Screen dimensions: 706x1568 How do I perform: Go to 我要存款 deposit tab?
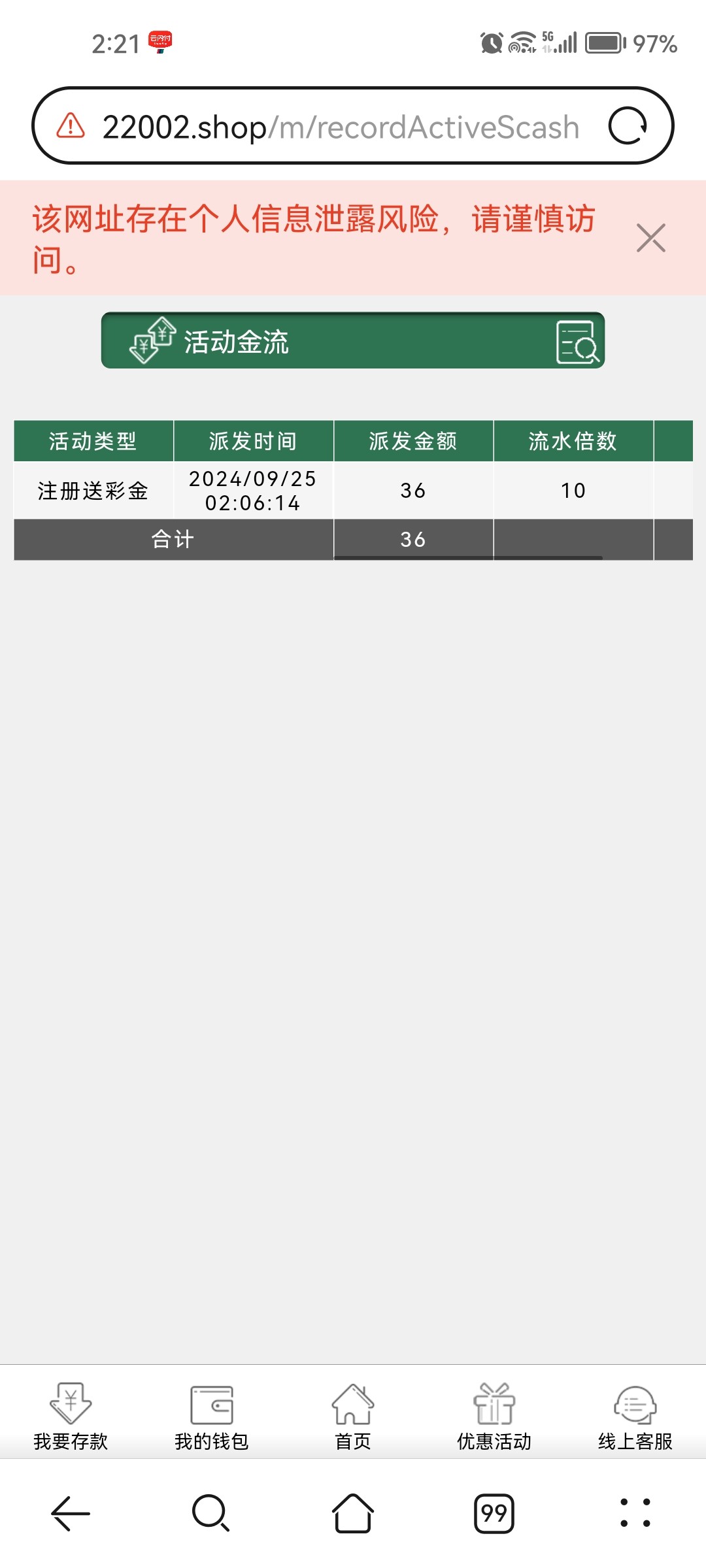(x=71, y=1414)
